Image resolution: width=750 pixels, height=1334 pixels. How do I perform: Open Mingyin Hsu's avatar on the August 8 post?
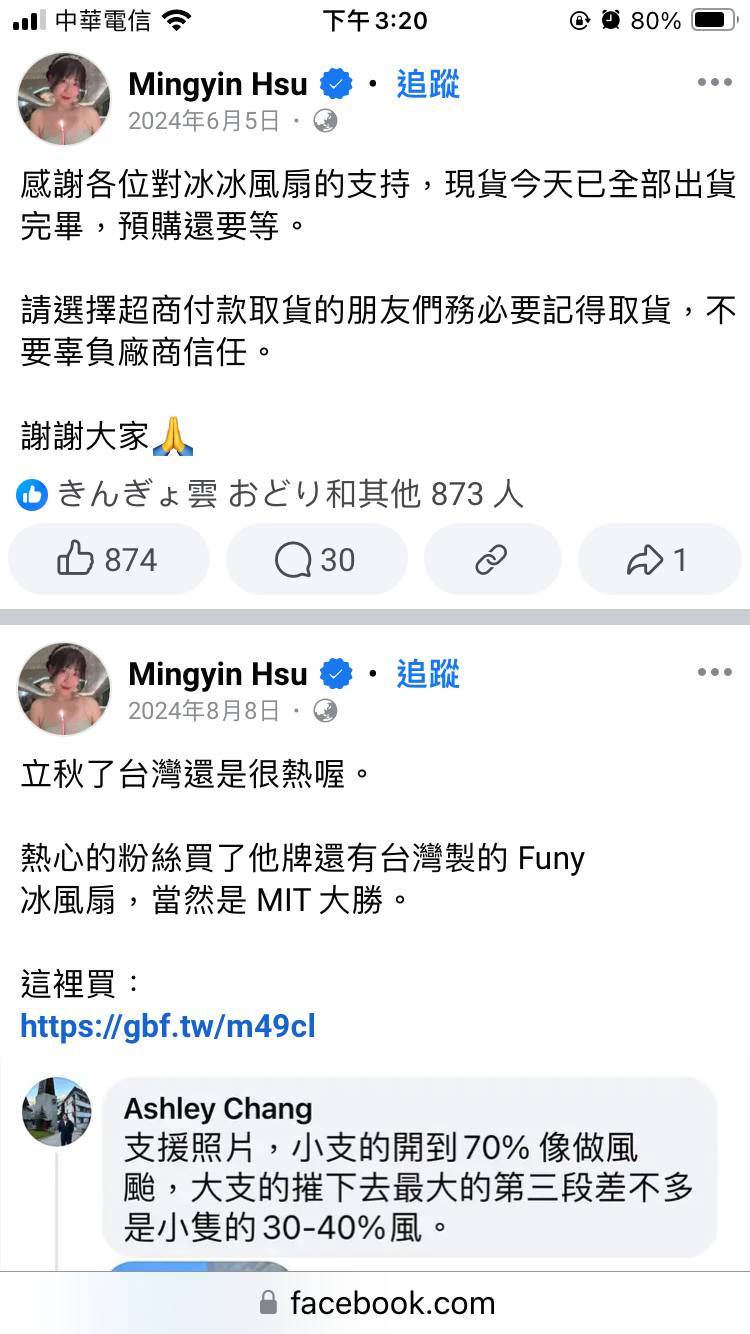tap(64, 689)
